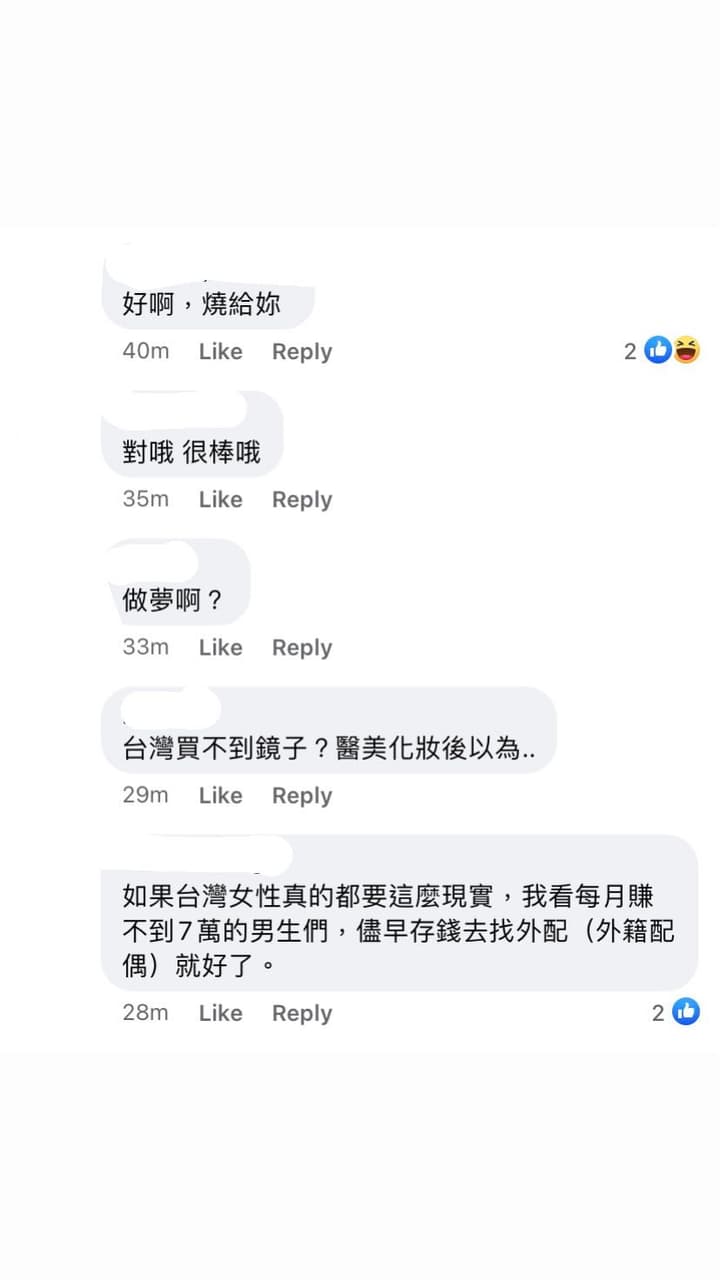Reply to the comment 對哦 很棒哦
Image resolution: width=720 pixels, height=1280 pixels.
point(301,500)
